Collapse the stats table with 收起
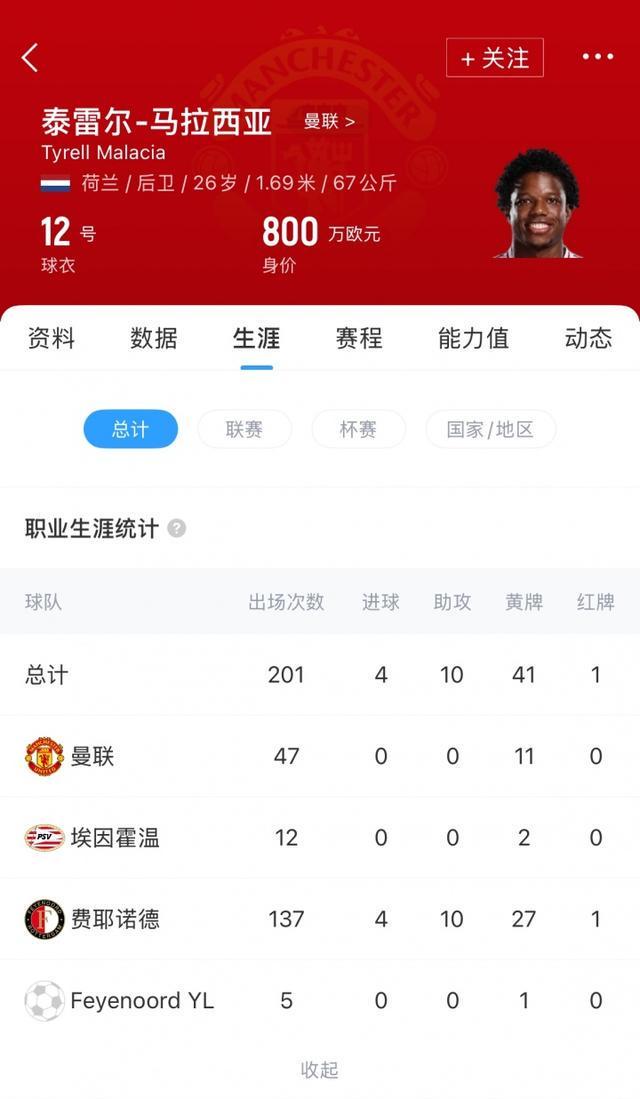 point(320,1070)
